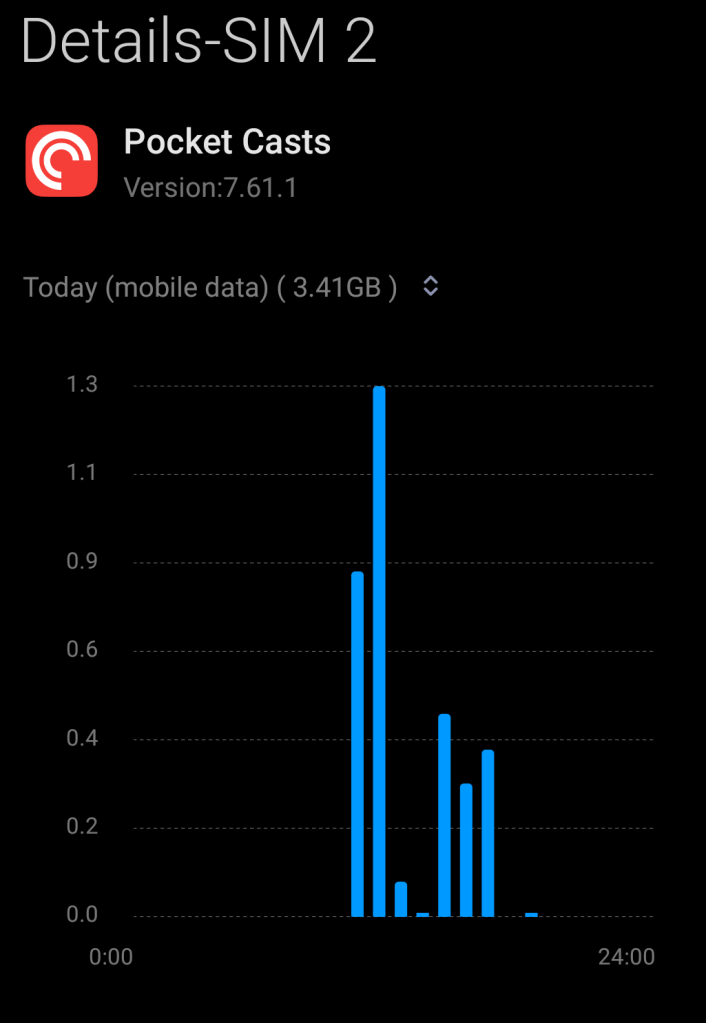Open the Today (mobile data) period dropdown
This screenshot has width=706, height=1023.
coord(430,287)
